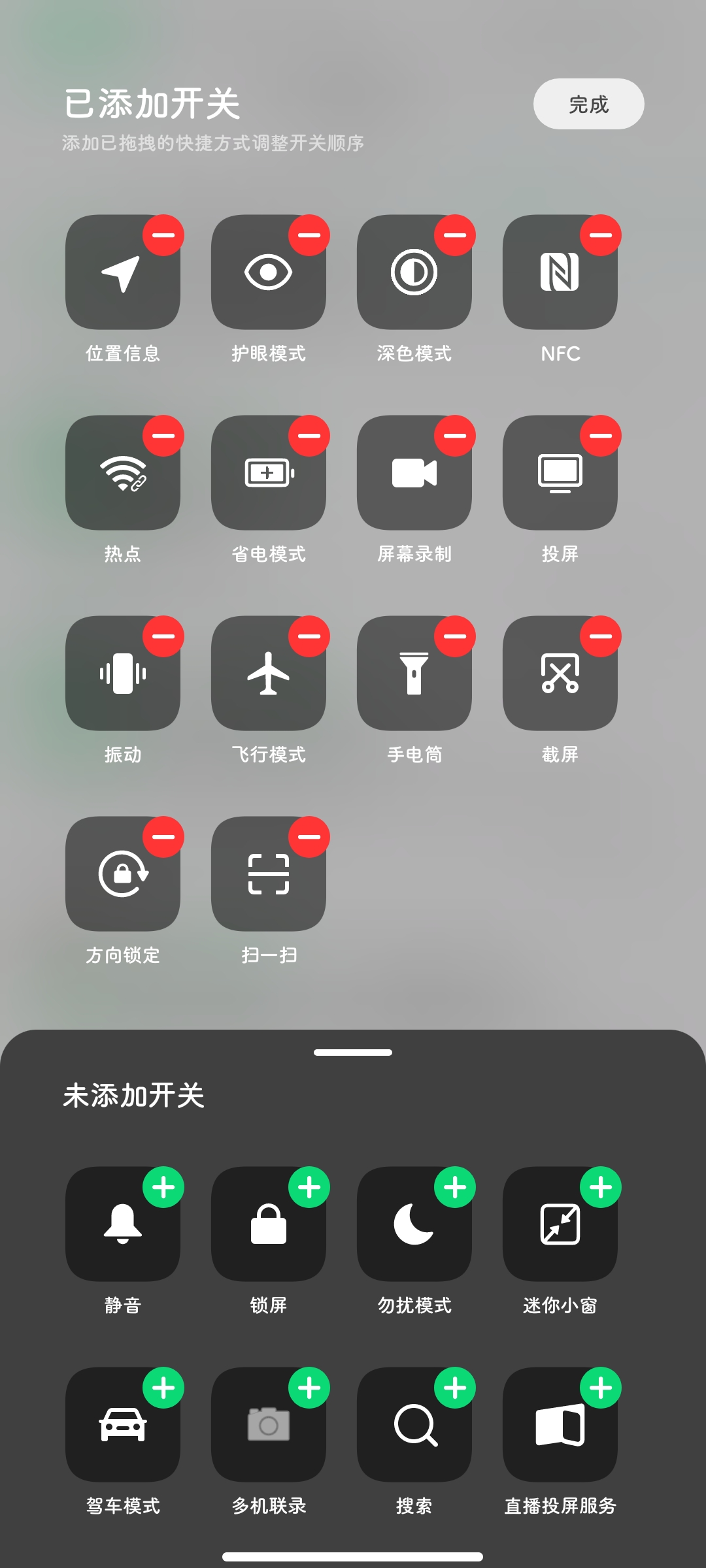
Task: Add the 锁屏 switch
Action: pos(309,1187)
